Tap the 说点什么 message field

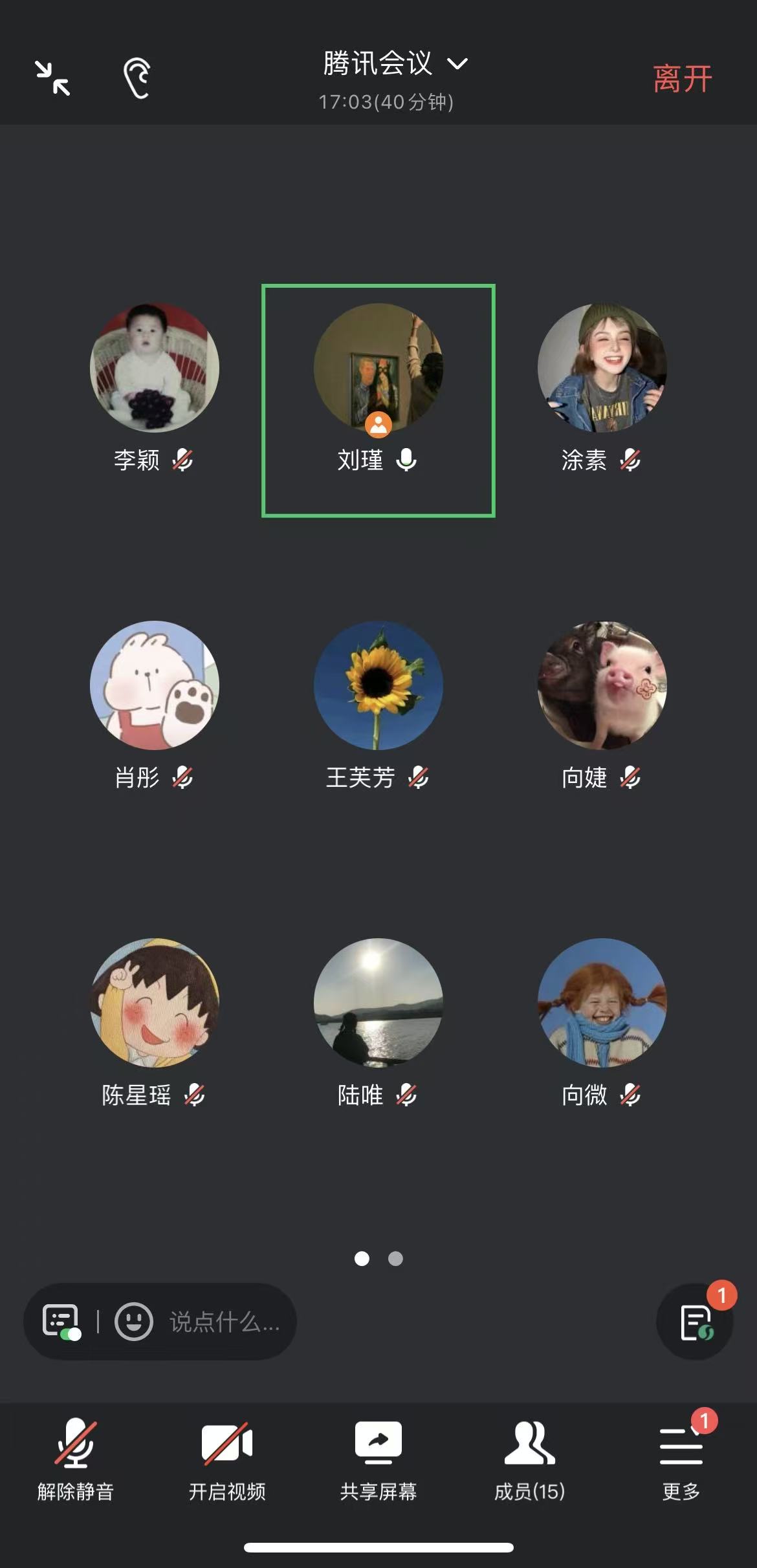(x=224, y=1322)
